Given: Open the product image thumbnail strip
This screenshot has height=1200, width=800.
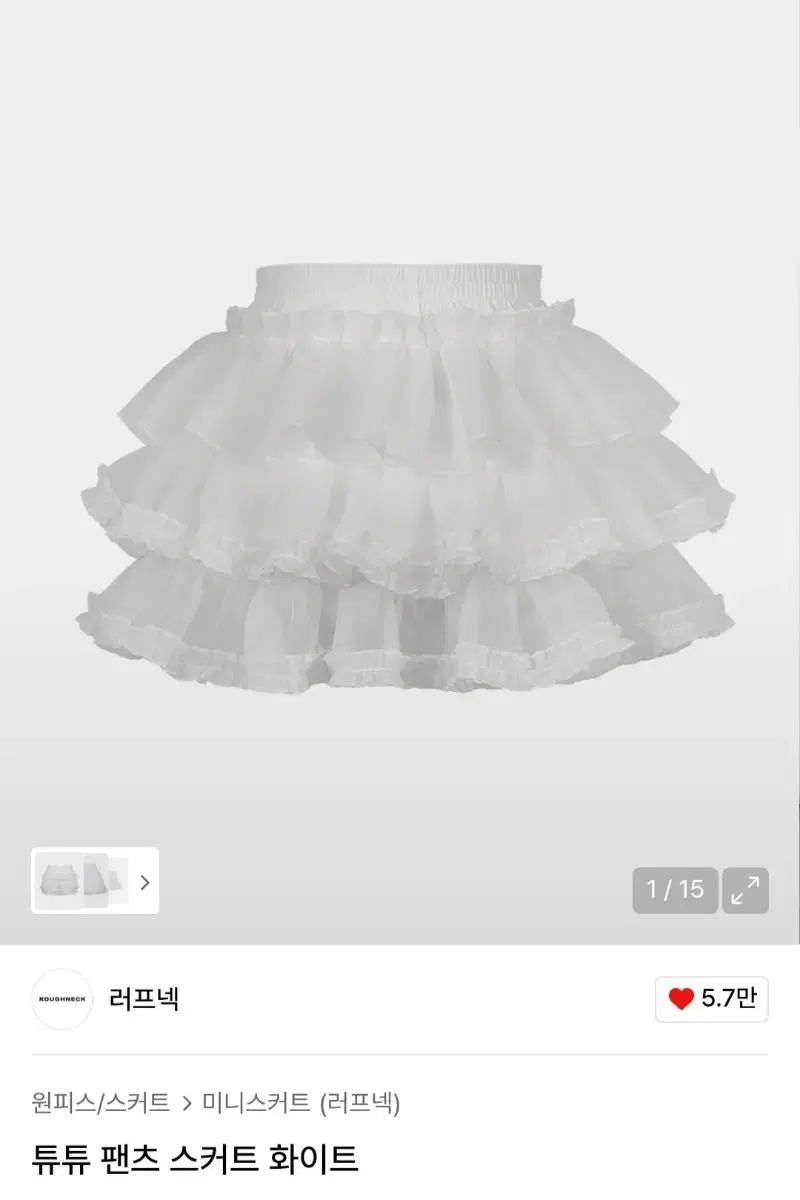Looking at the screenshot, I should 95,881.
